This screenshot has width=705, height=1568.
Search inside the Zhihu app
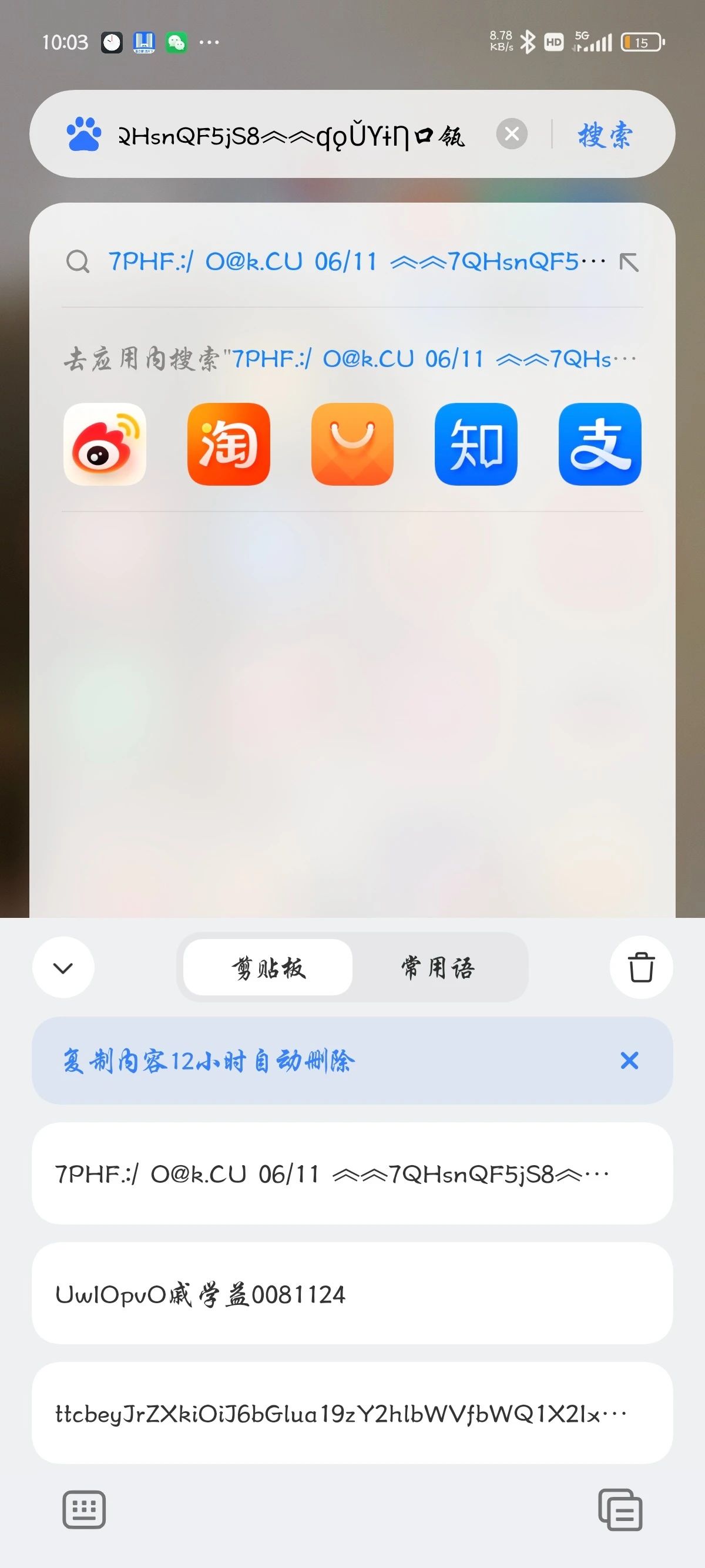(x=476, y=445)
